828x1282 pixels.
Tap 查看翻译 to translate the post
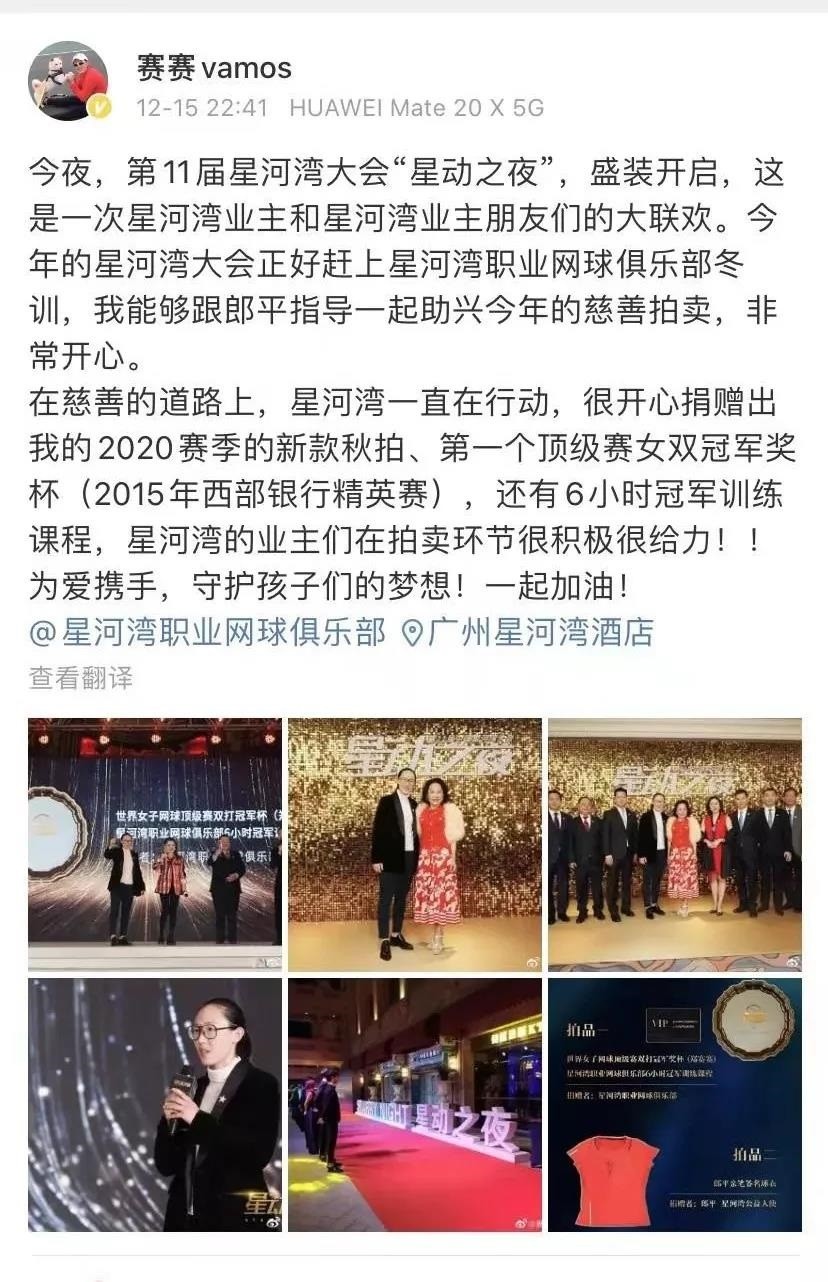pyautogui.click(x=81, y=678)
